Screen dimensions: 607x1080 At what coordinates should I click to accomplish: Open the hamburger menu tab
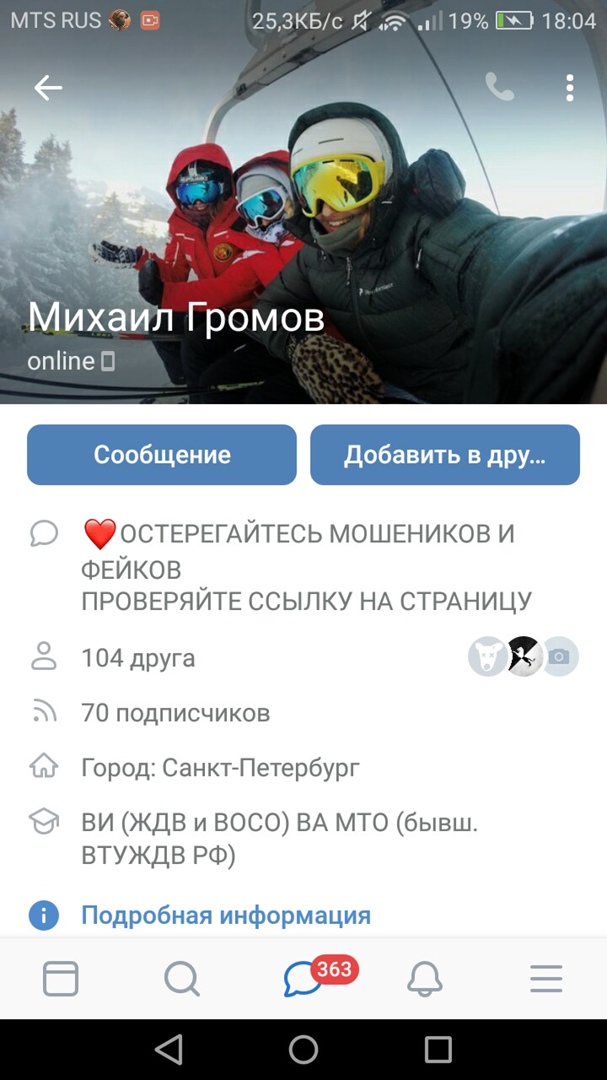[x=546, y=978]
